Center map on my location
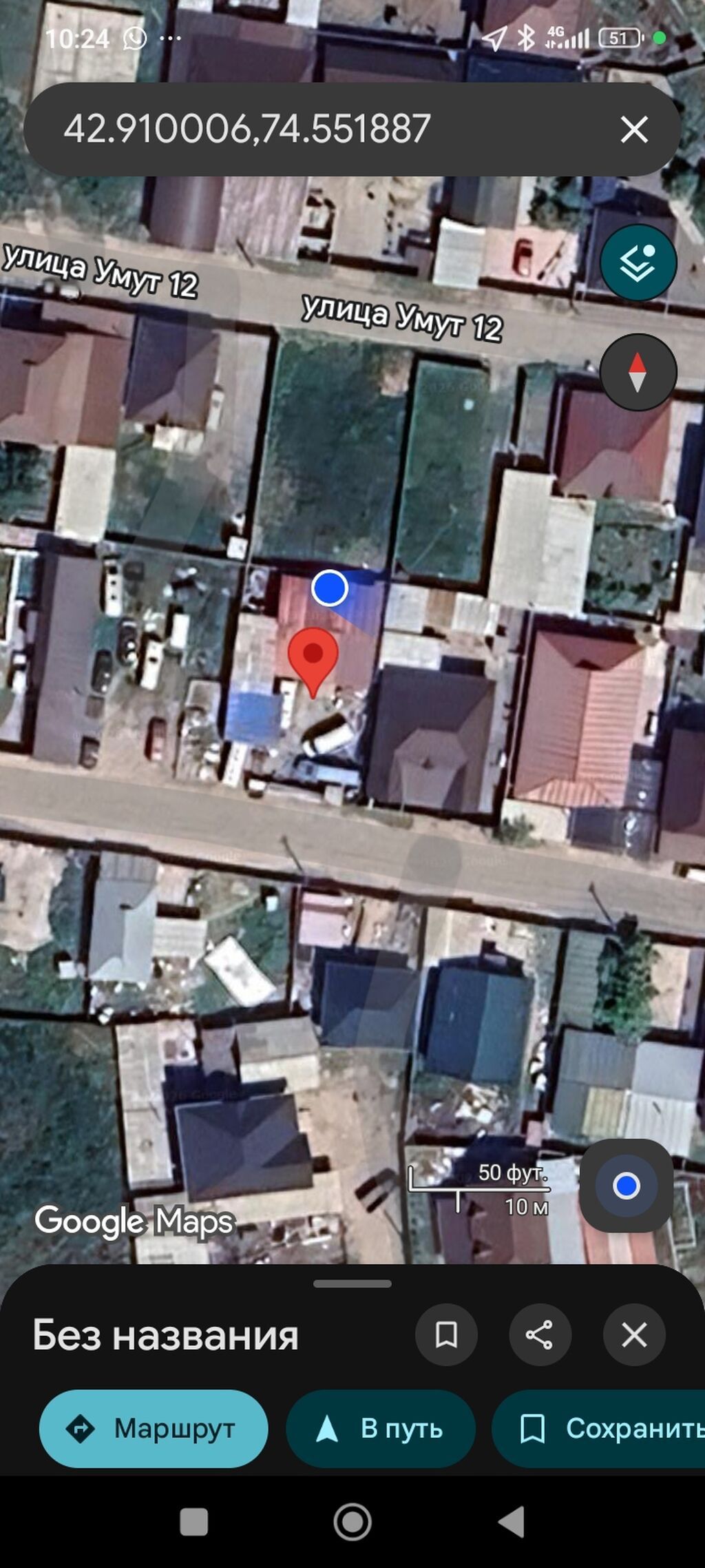Screen dimensions: 705x1568 (x=626, y=1186)
